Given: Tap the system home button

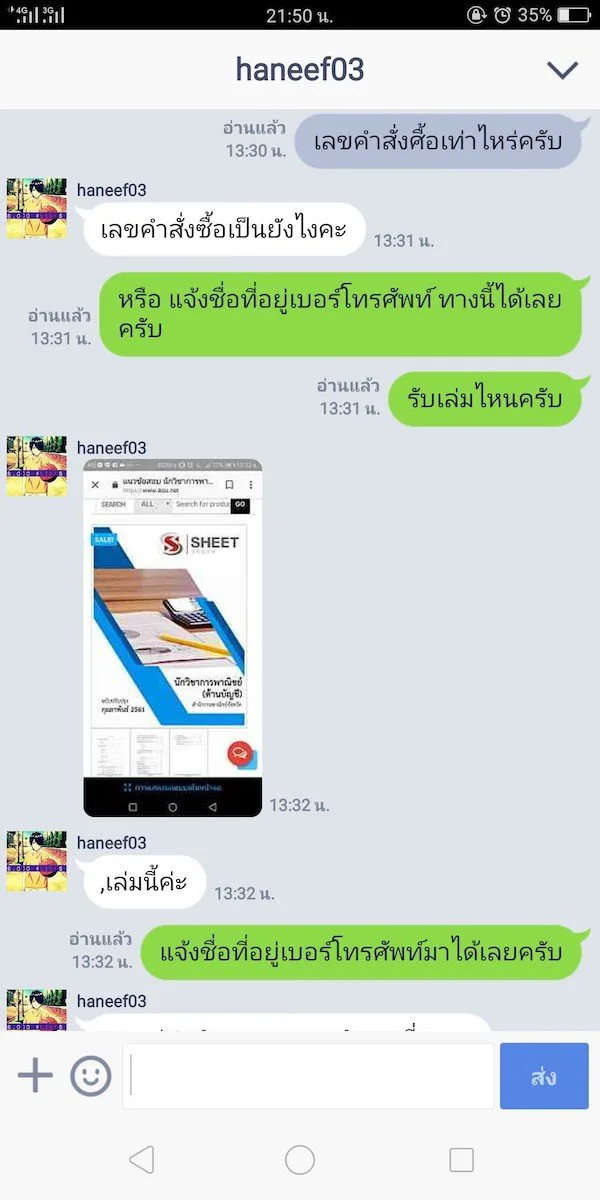Looking at the screenshot, I should coord(300,1160).
